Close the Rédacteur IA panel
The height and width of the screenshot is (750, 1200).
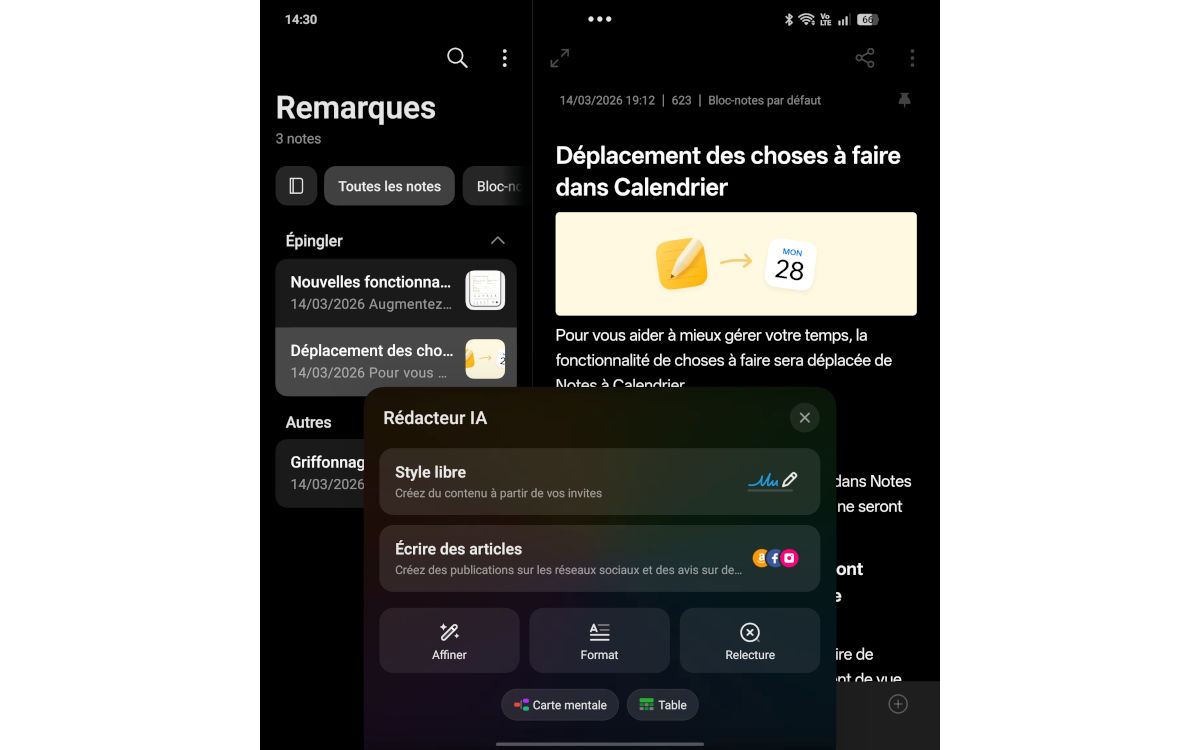[x=804, y=418]
